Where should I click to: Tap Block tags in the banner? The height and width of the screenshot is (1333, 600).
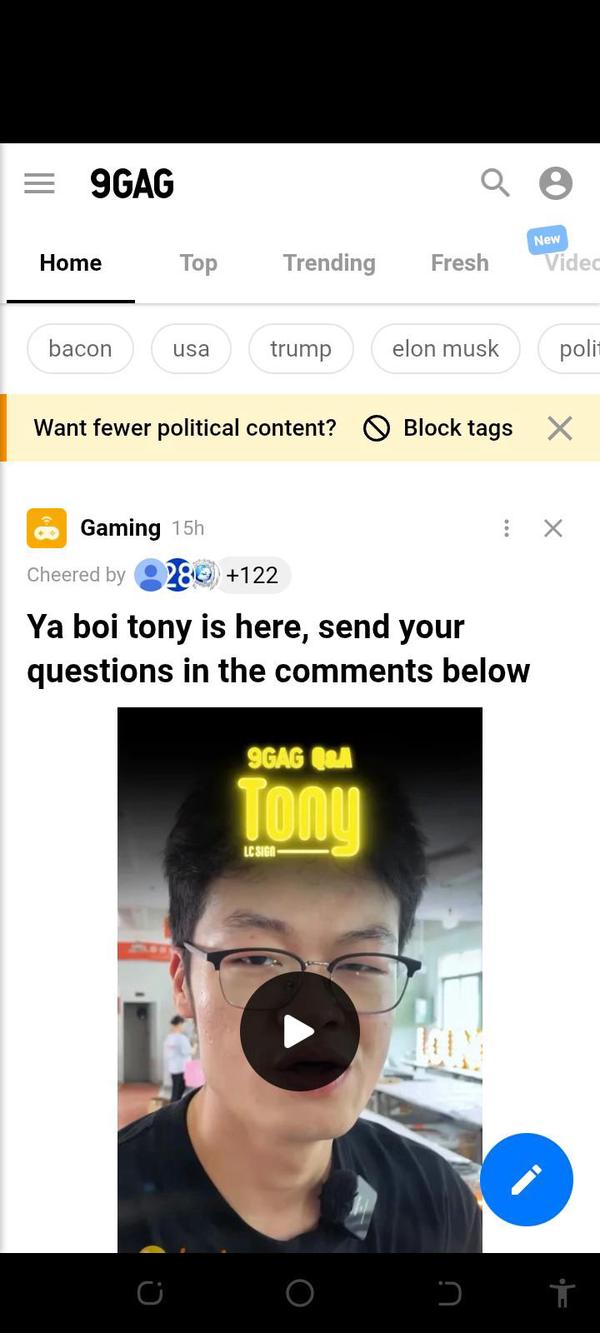438,428
